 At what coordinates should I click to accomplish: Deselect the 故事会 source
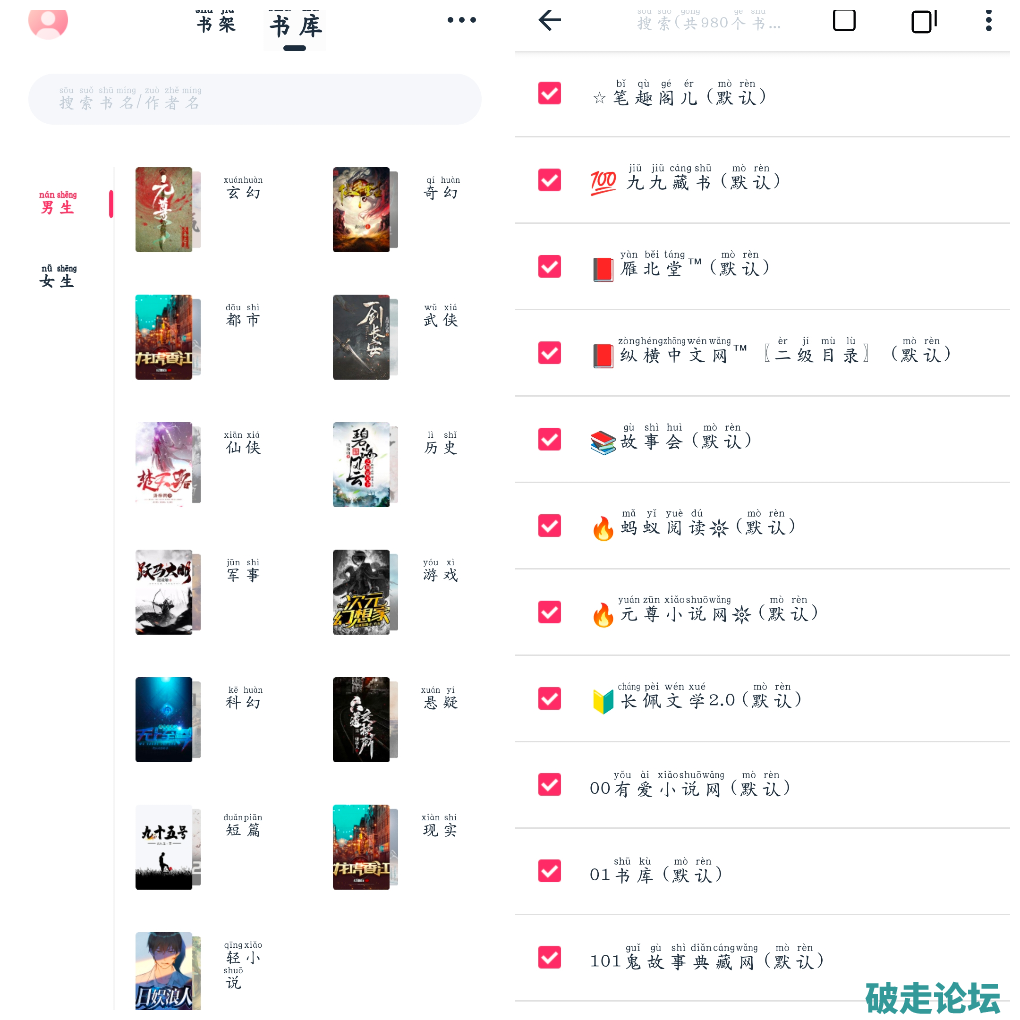[549, 439]
